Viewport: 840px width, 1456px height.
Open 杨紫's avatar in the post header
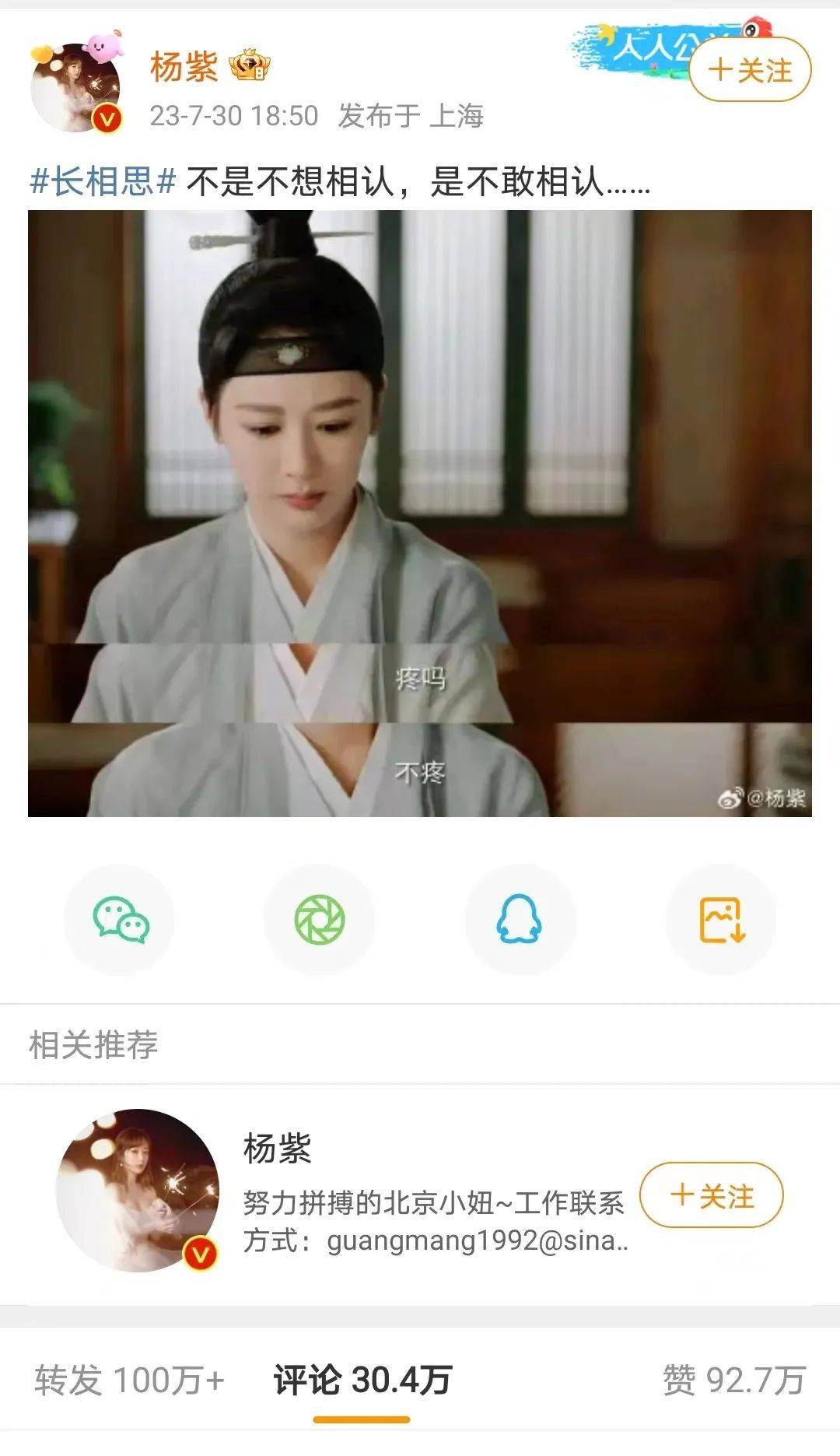75,88
